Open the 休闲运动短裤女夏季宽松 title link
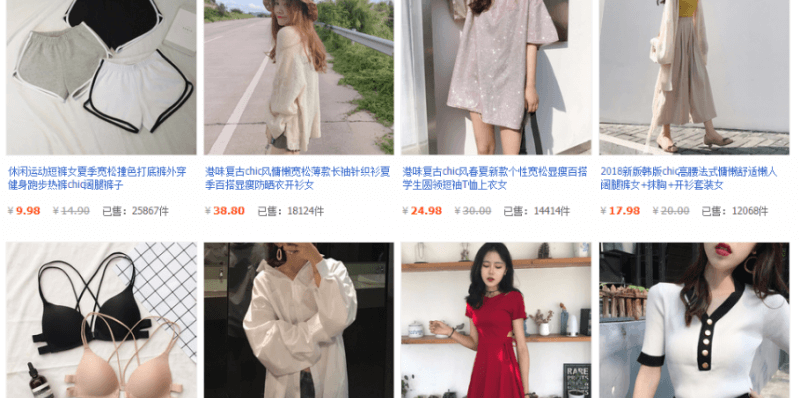Viewport: 800px width, 400px height. pyautogui.click(x=97, y=178)
